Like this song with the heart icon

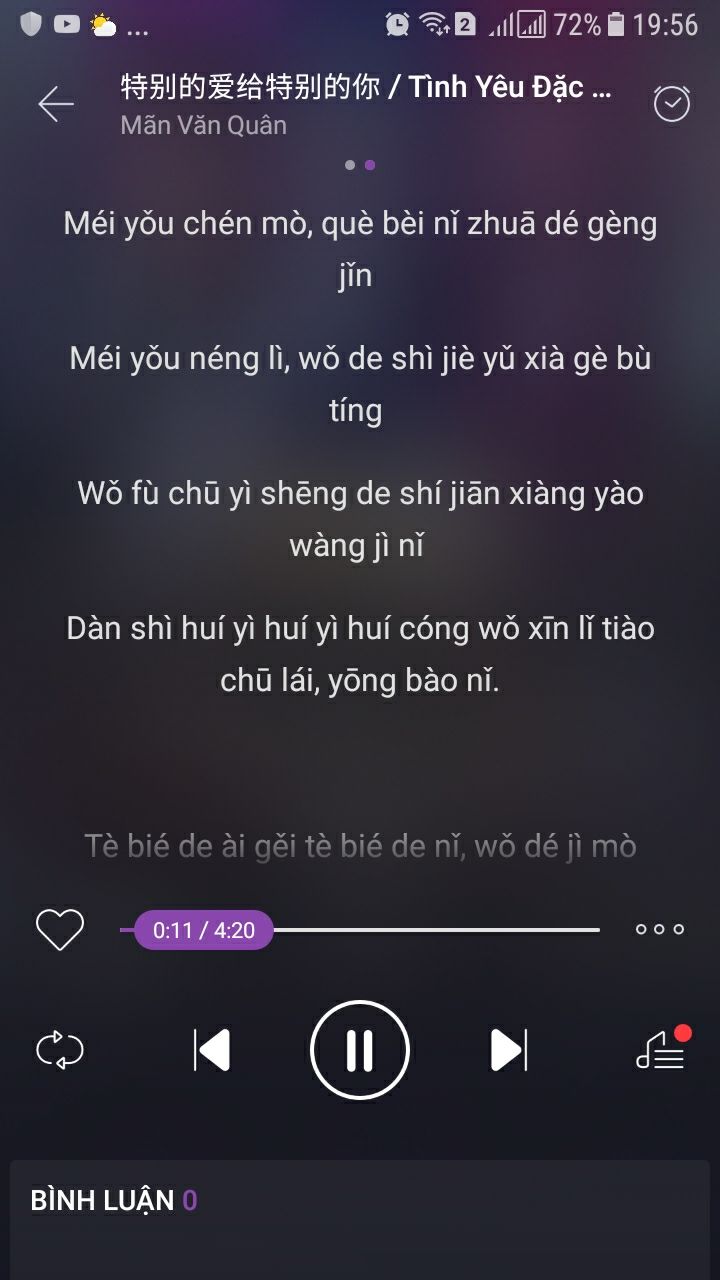point(60,930)
